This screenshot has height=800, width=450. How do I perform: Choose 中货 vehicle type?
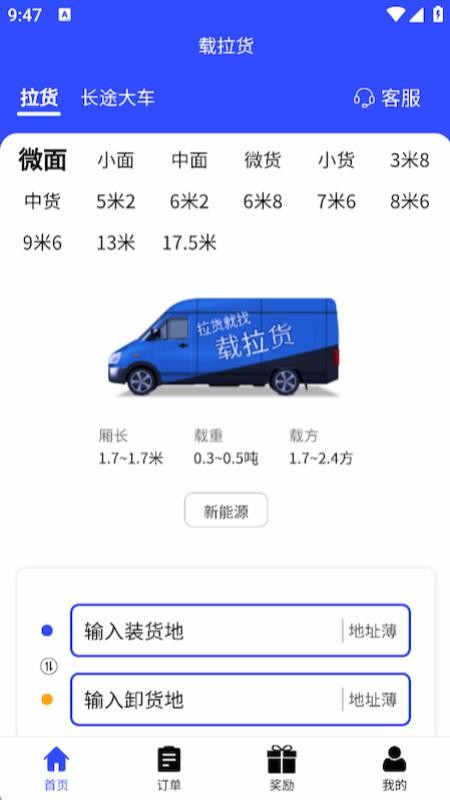[x=42, y=202]
